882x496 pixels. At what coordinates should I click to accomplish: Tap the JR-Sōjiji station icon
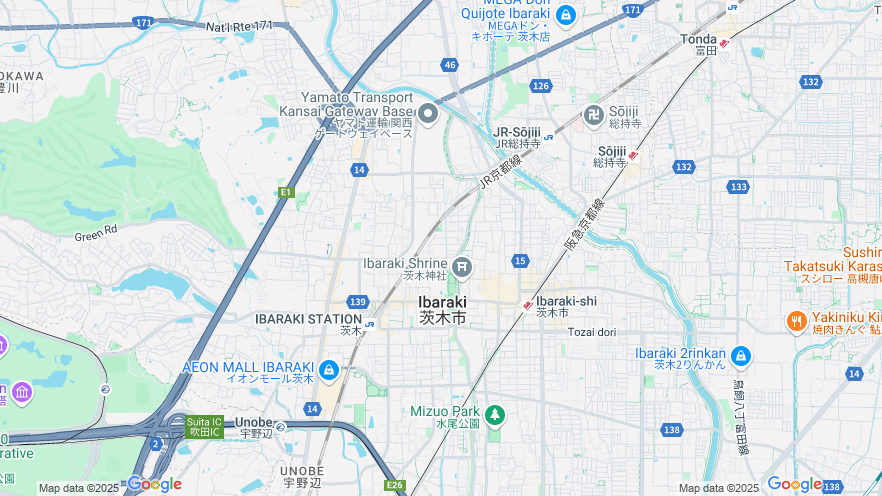(549, 138)
